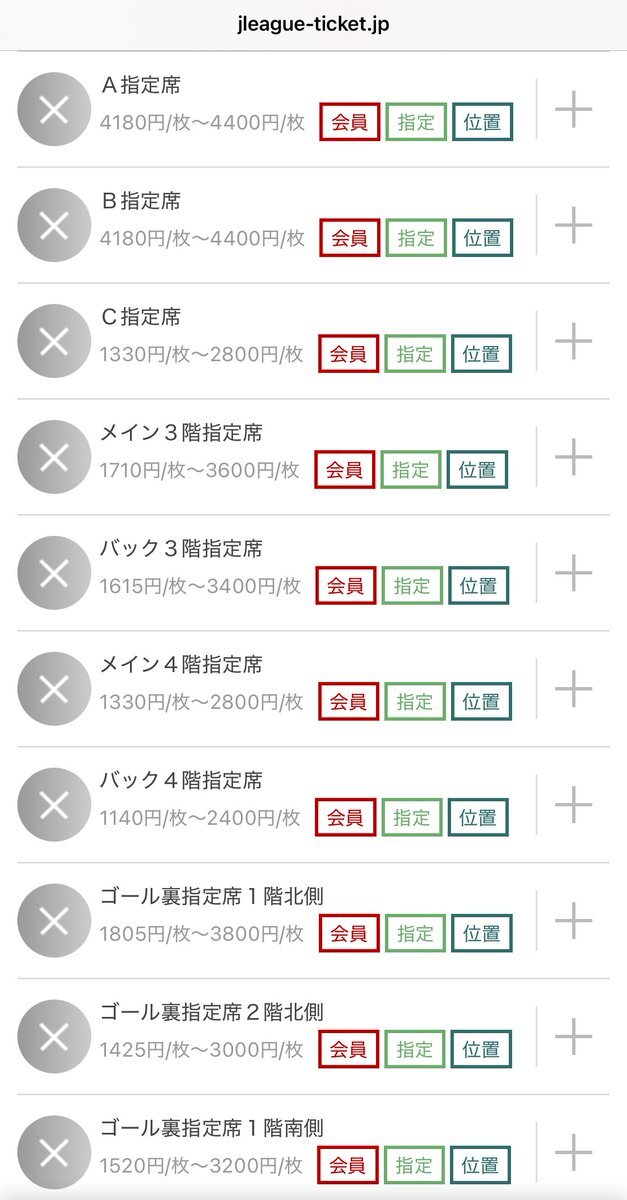
Task: Open the バック4階指定席 seat row
Action: click(x=313, y=805)
